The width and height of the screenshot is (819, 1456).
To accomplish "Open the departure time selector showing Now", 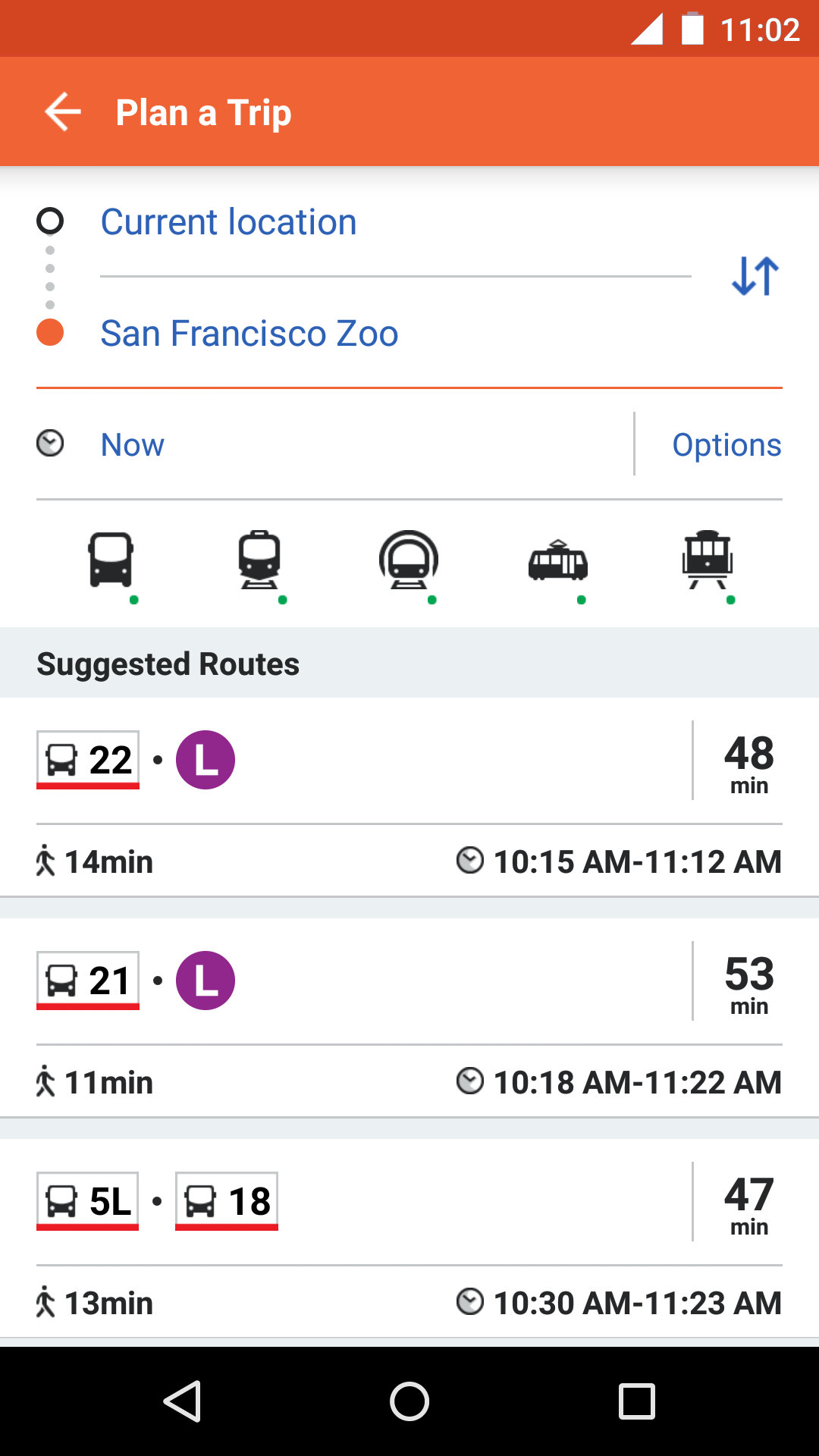I will pyautogui.click(x=132, y=444).
